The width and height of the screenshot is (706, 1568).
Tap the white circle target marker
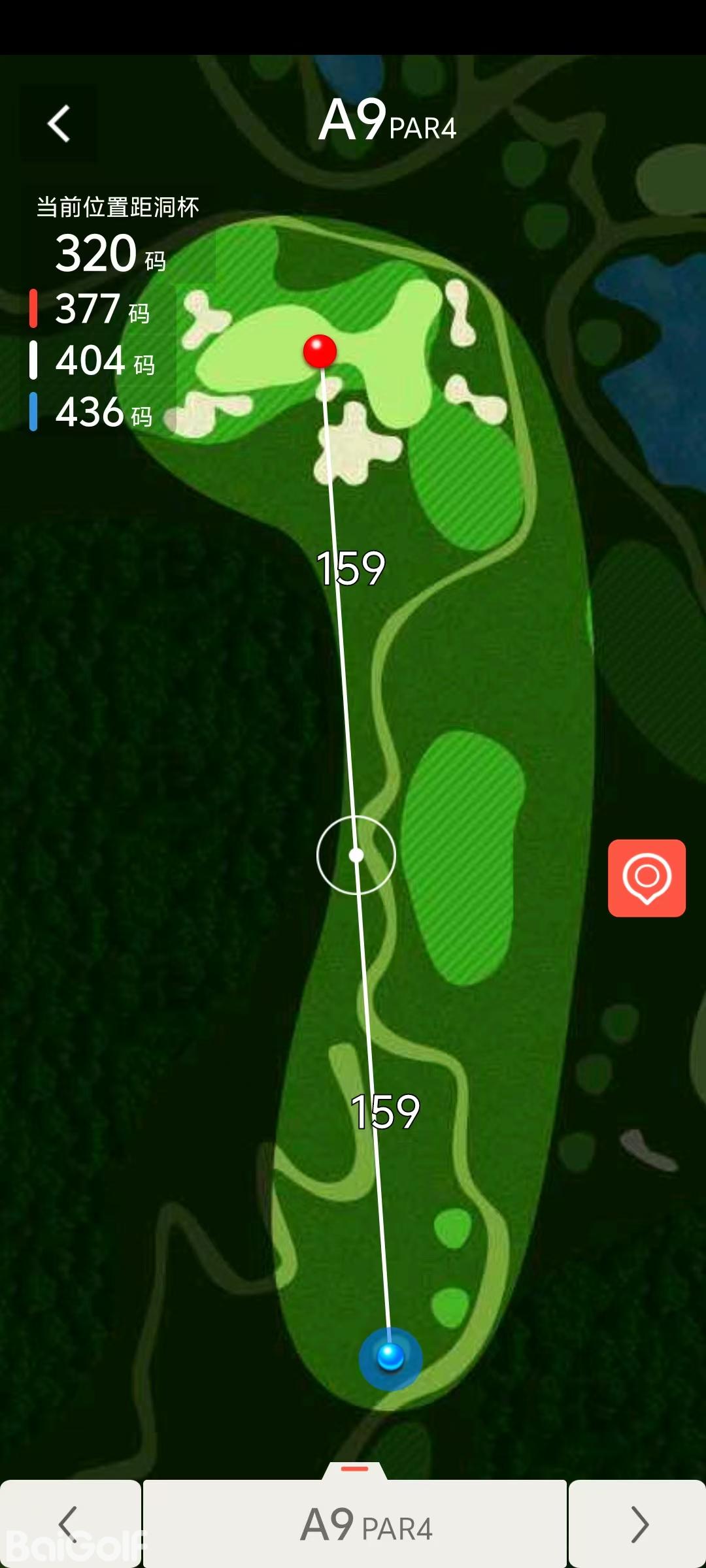coord(356,855)
